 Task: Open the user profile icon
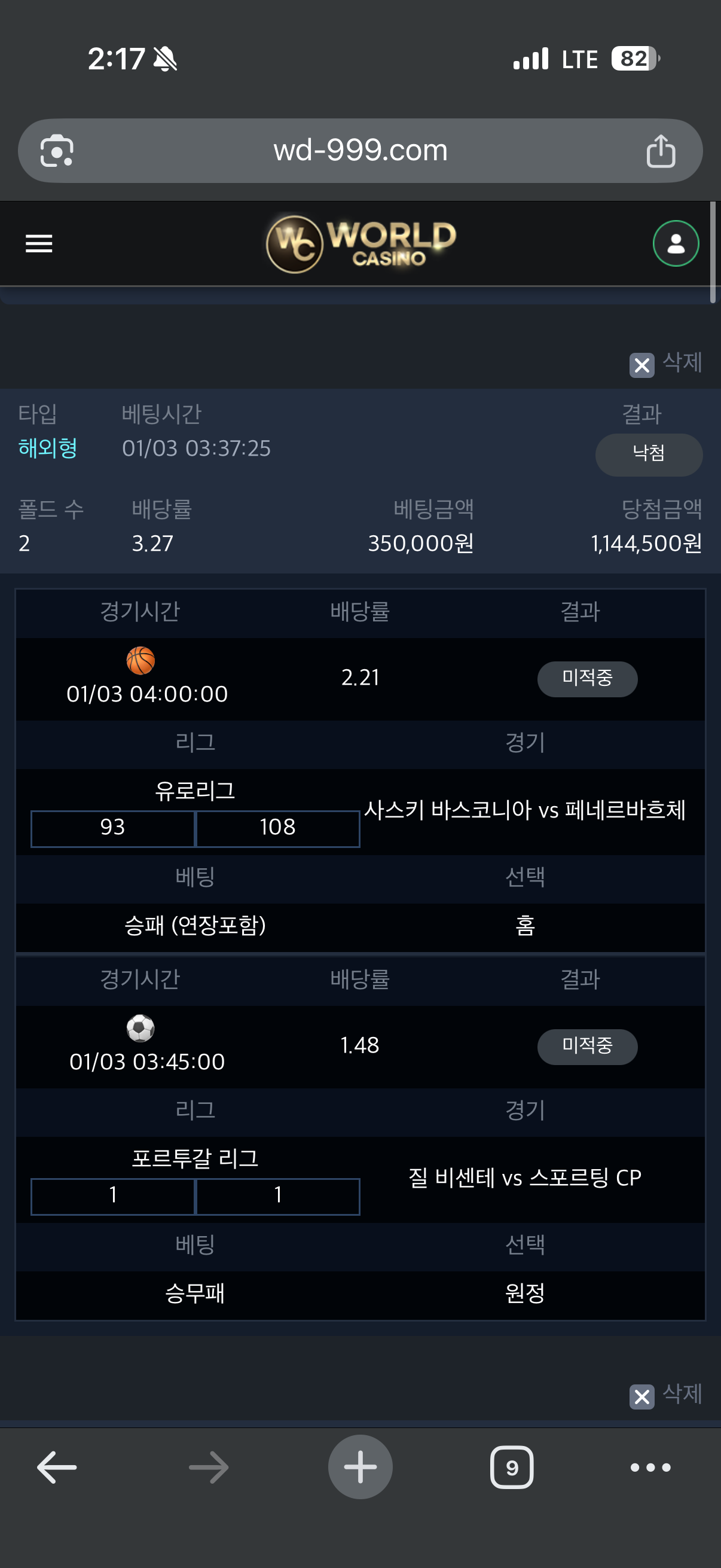point(676,243)
